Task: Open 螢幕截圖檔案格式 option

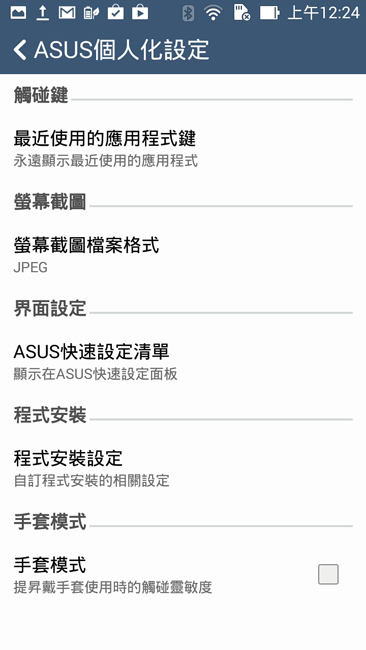Action: tap(183, 255)
